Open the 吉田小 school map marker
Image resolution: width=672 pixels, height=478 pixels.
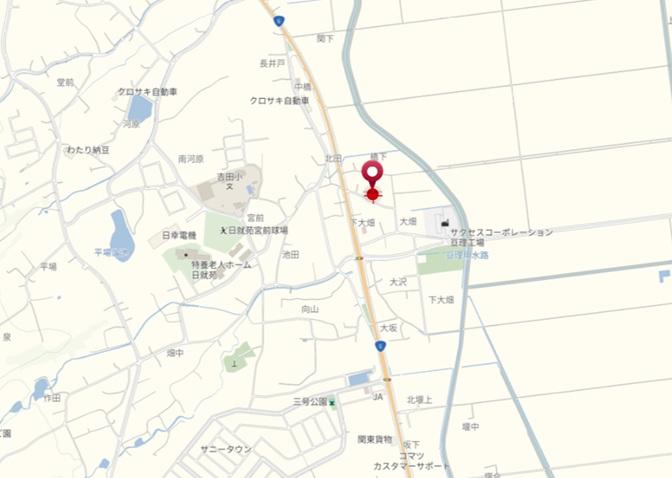[230, 186]
